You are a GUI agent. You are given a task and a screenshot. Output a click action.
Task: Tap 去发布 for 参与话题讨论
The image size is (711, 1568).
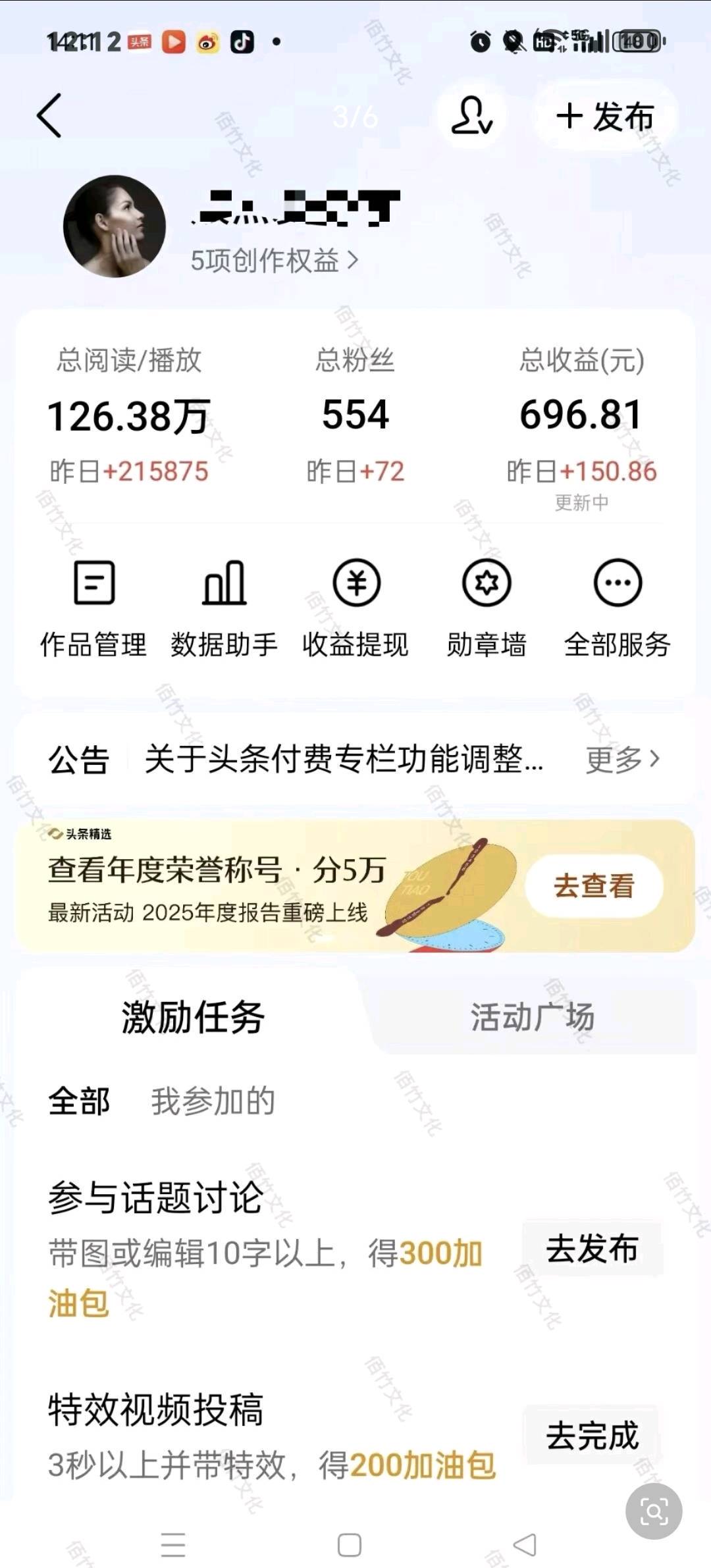coord(592,1249)
